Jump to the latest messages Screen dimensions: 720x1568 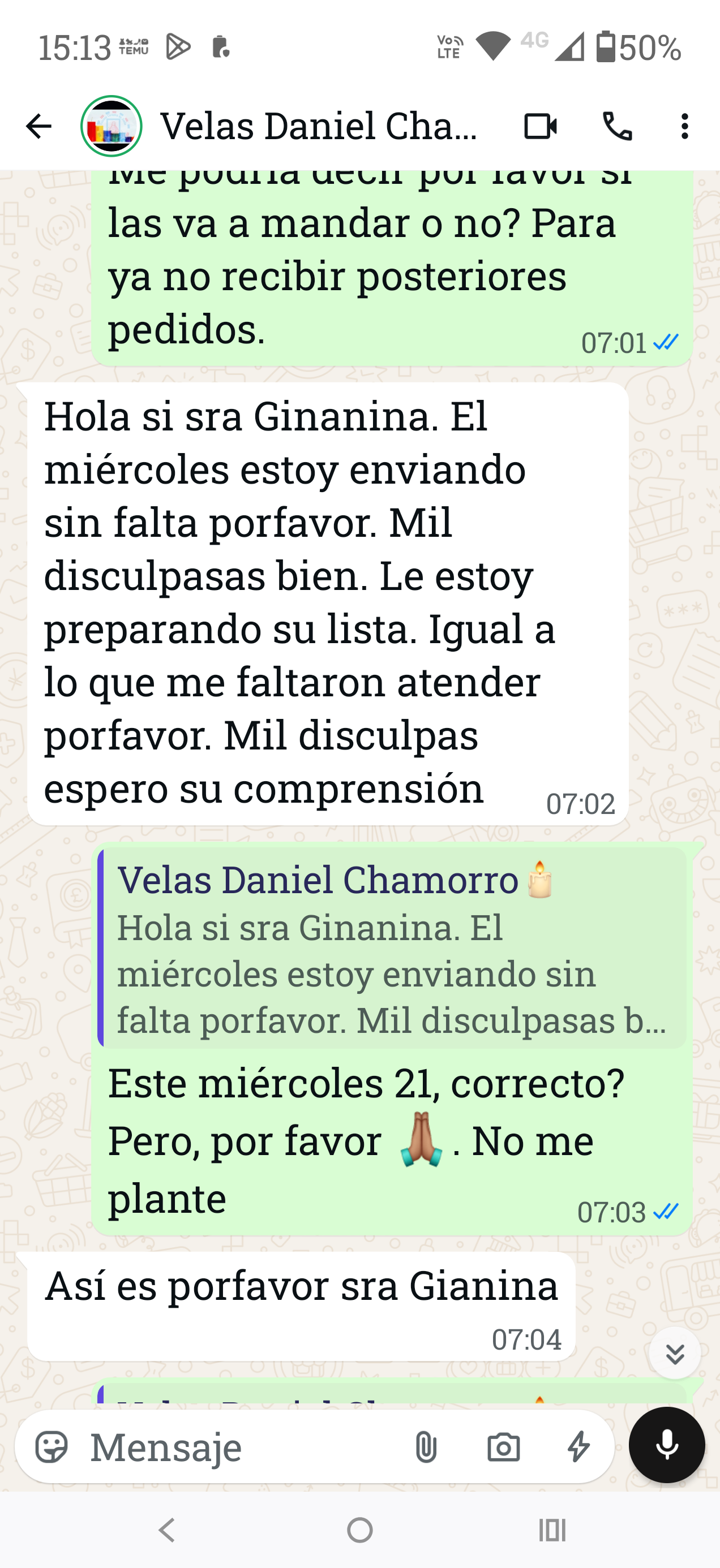pos(675,1354)
